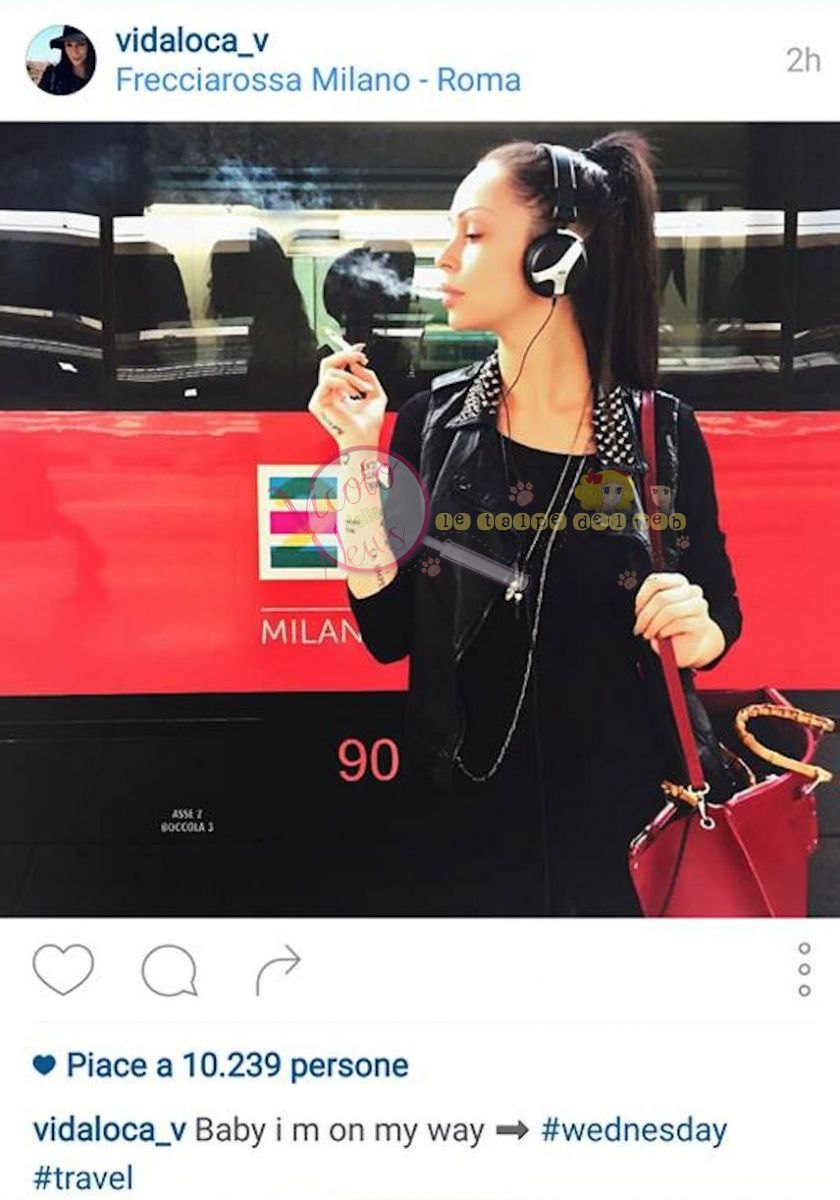Open the vidaloca_v username in the caption

click(x=110, y=1131)
